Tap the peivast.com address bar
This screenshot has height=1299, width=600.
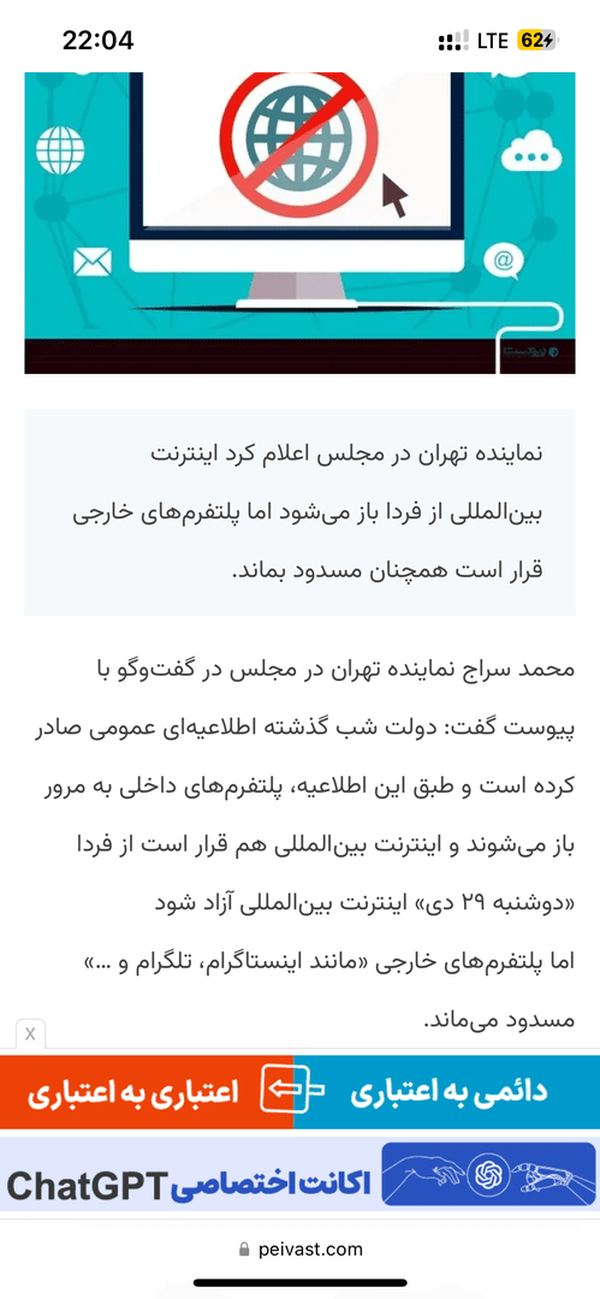point(300,1248)
